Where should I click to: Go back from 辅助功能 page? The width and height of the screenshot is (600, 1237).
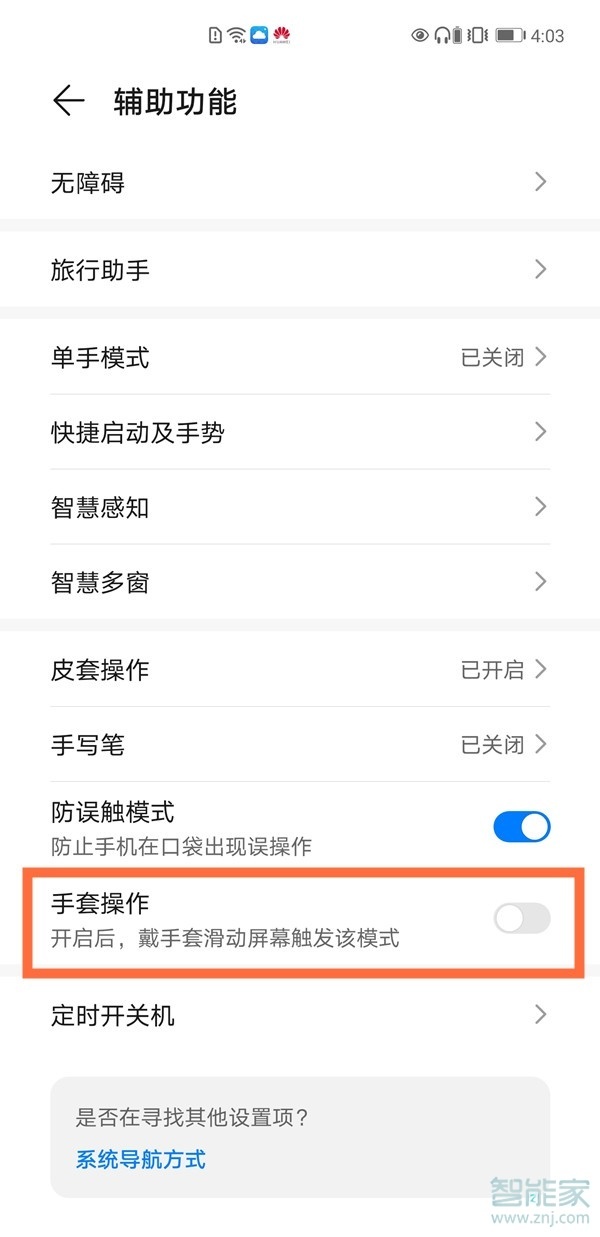[x=68, y=101]
